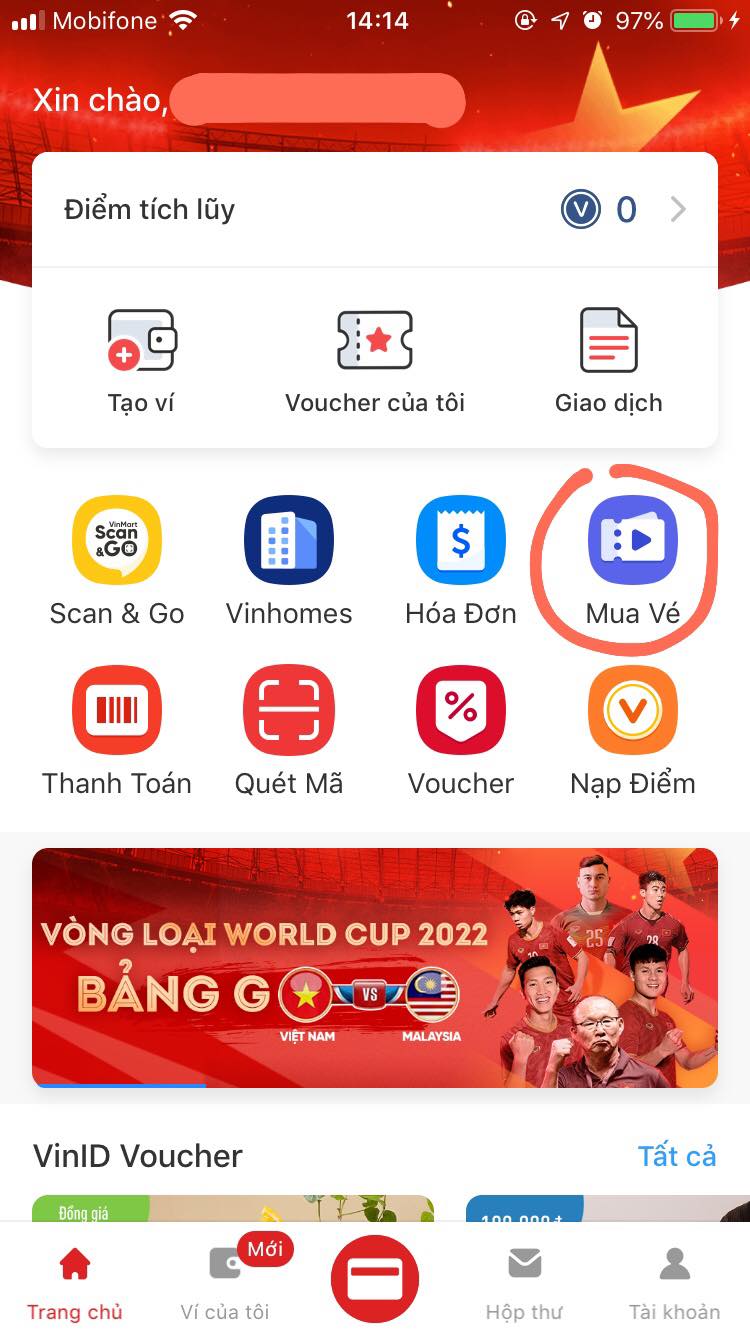Tap the World Cup 2022 qualifier banner
The height and width of the screenshot is (1334, 750).
point(375,965)
